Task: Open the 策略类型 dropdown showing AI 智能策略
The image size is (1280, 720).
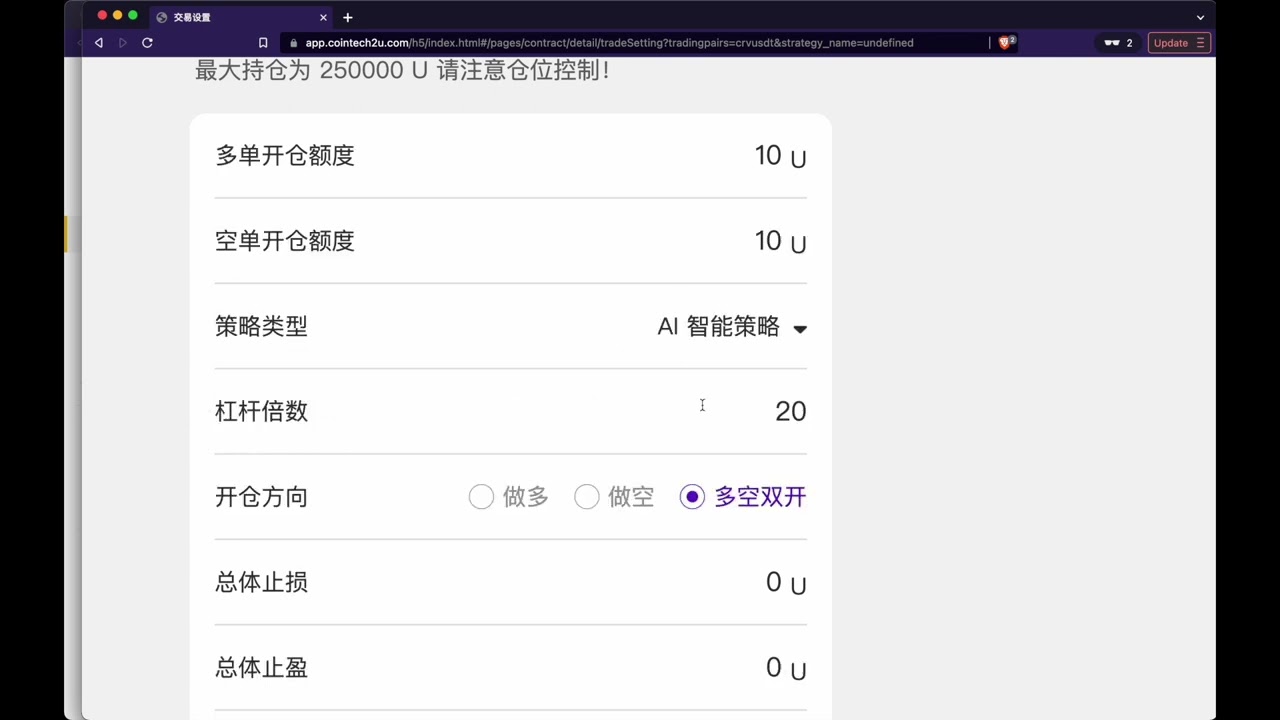Action: click(x=731, y=327)
